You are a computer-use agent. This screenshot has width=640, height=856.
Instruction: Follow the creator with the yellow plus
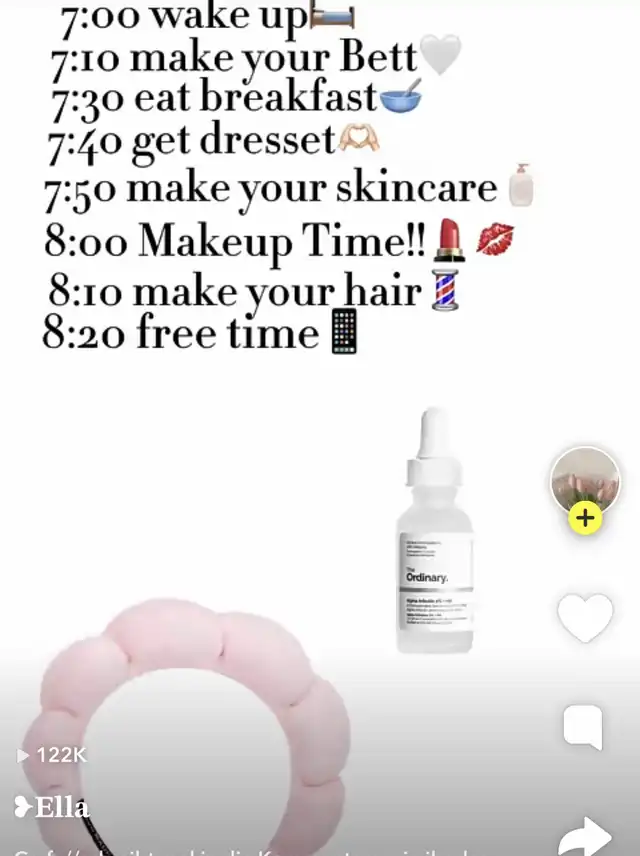(585, 518)
